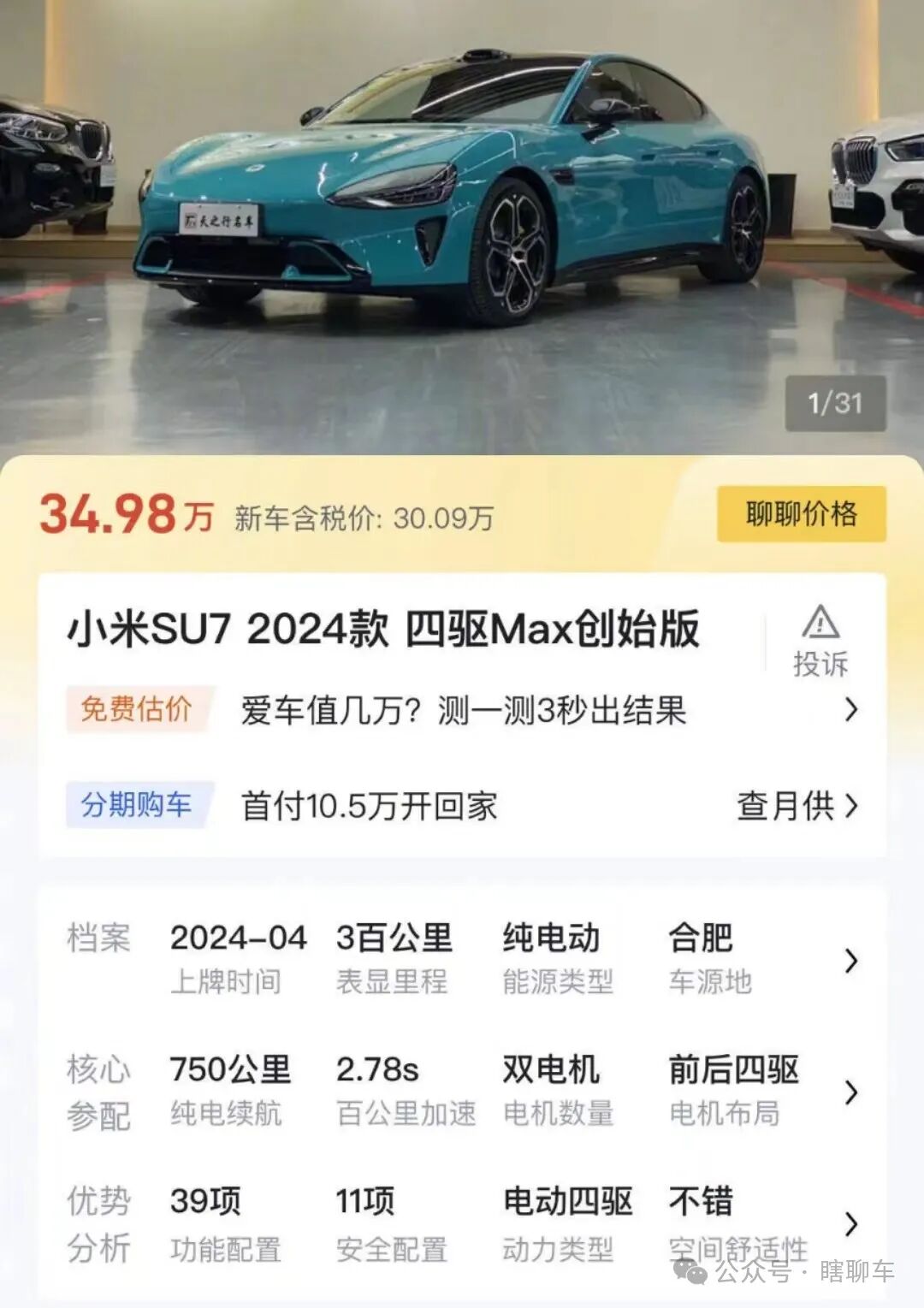
Task: View the 优势分析 details row
Action: tap(850, 1224)
